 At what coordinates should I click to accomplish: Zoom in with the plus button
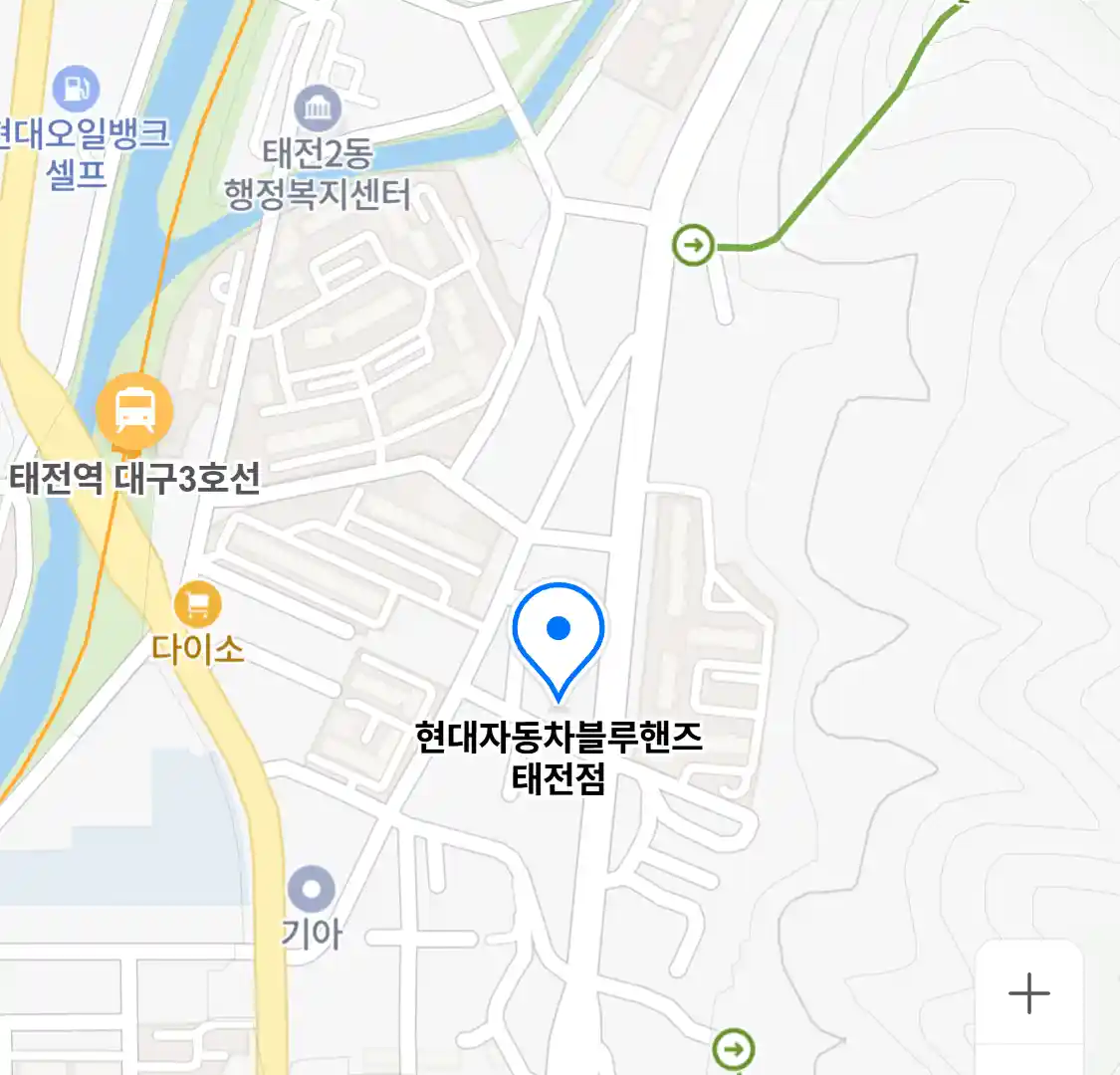tap(1028, 993)
